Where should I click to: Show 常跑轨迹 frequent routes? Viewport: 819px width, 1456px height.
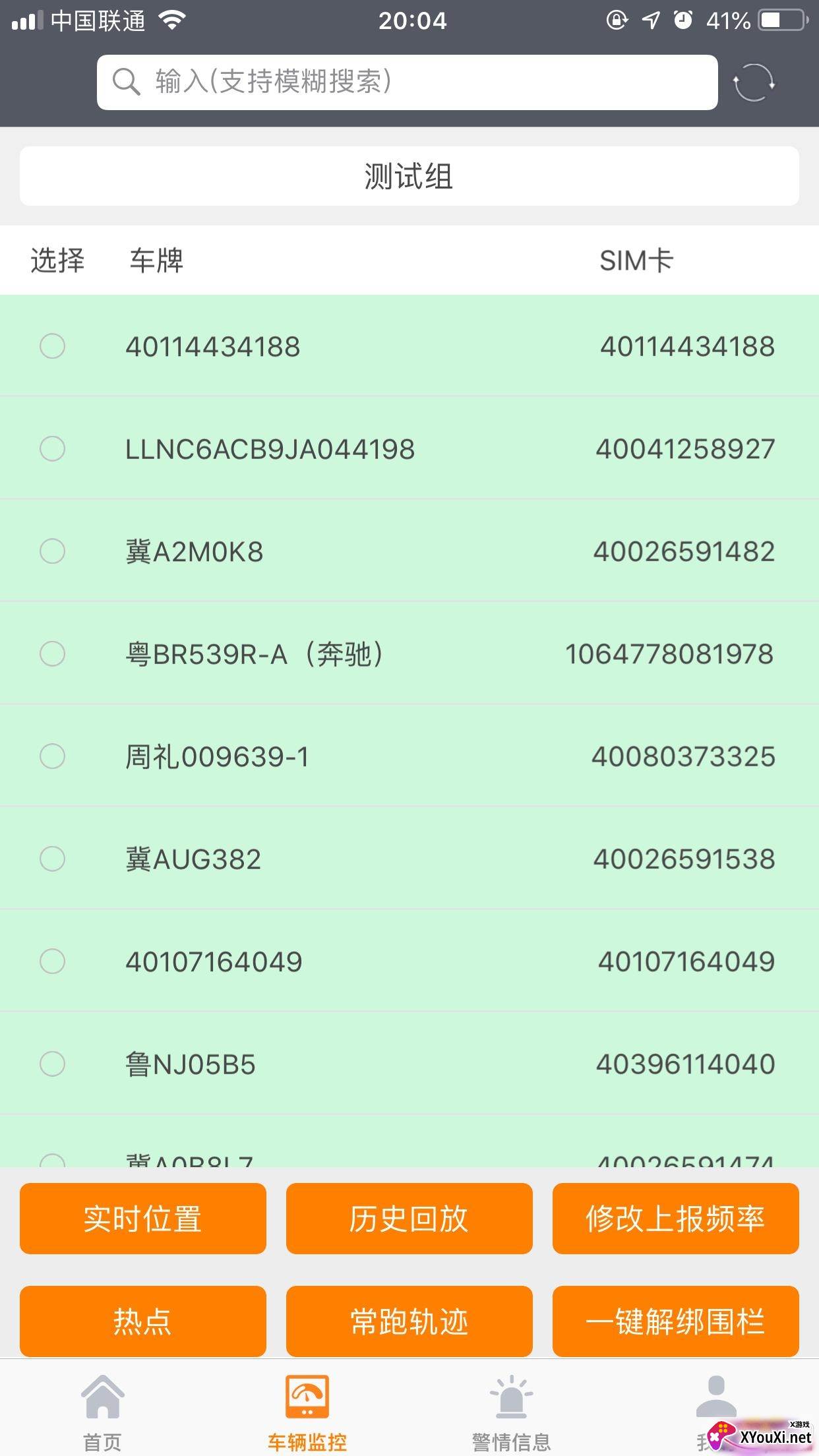tap(409, 1321)
